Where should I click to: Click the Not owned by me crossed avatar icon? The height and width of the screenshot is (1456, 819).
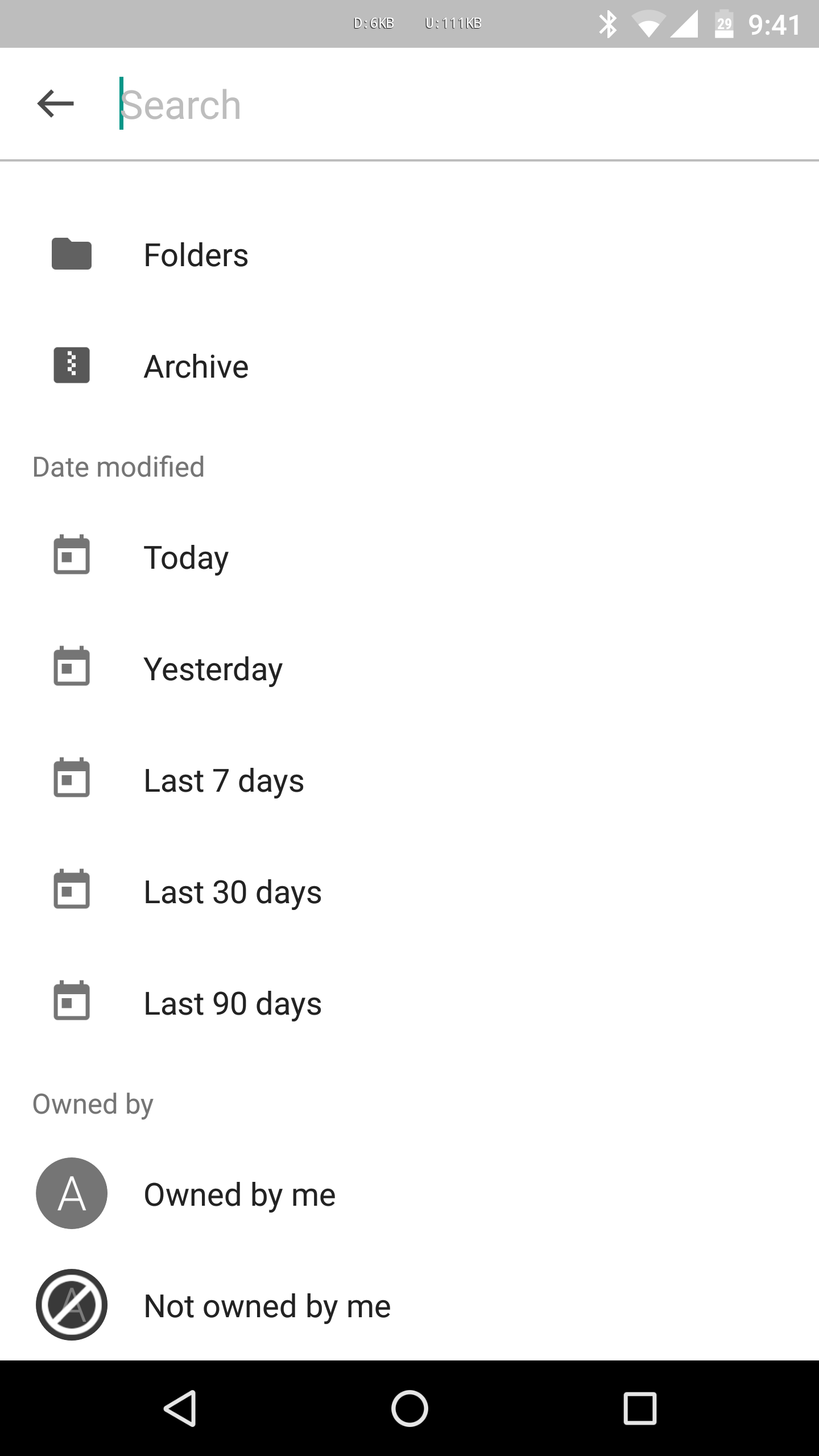click(71, 1305)
